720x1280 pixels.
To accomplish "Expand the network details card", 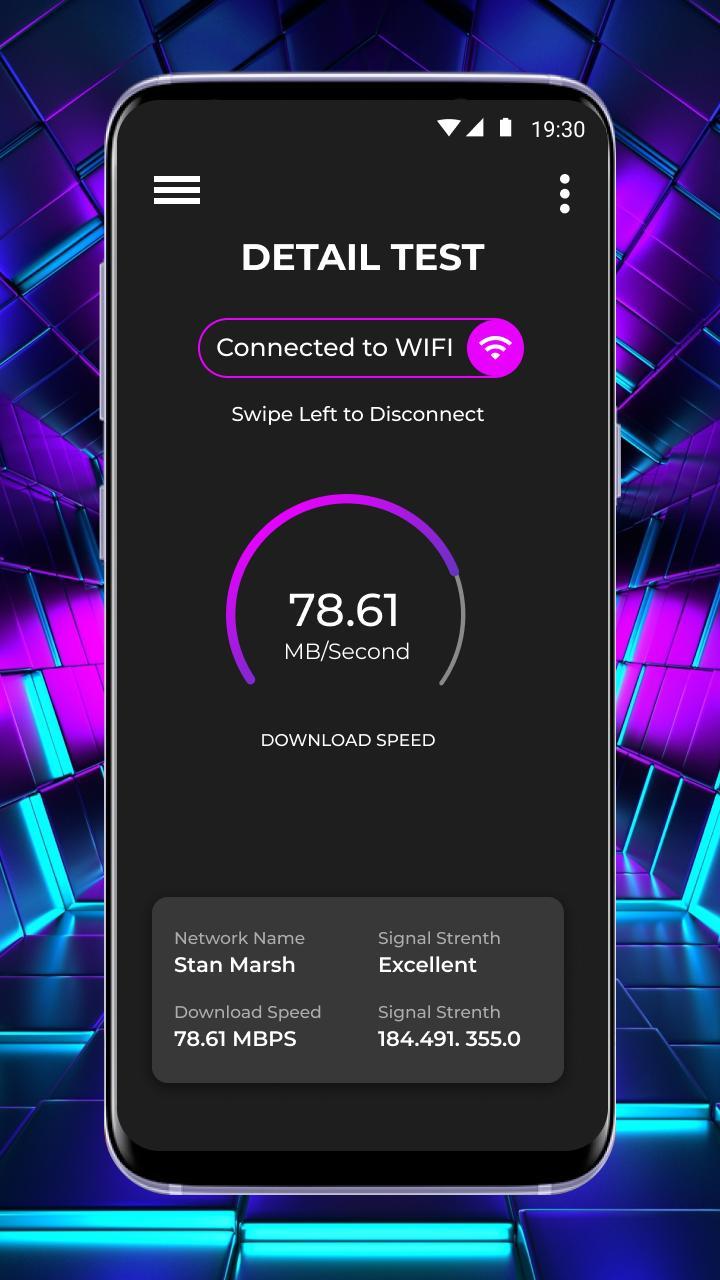I will click(x=358, y=990).
